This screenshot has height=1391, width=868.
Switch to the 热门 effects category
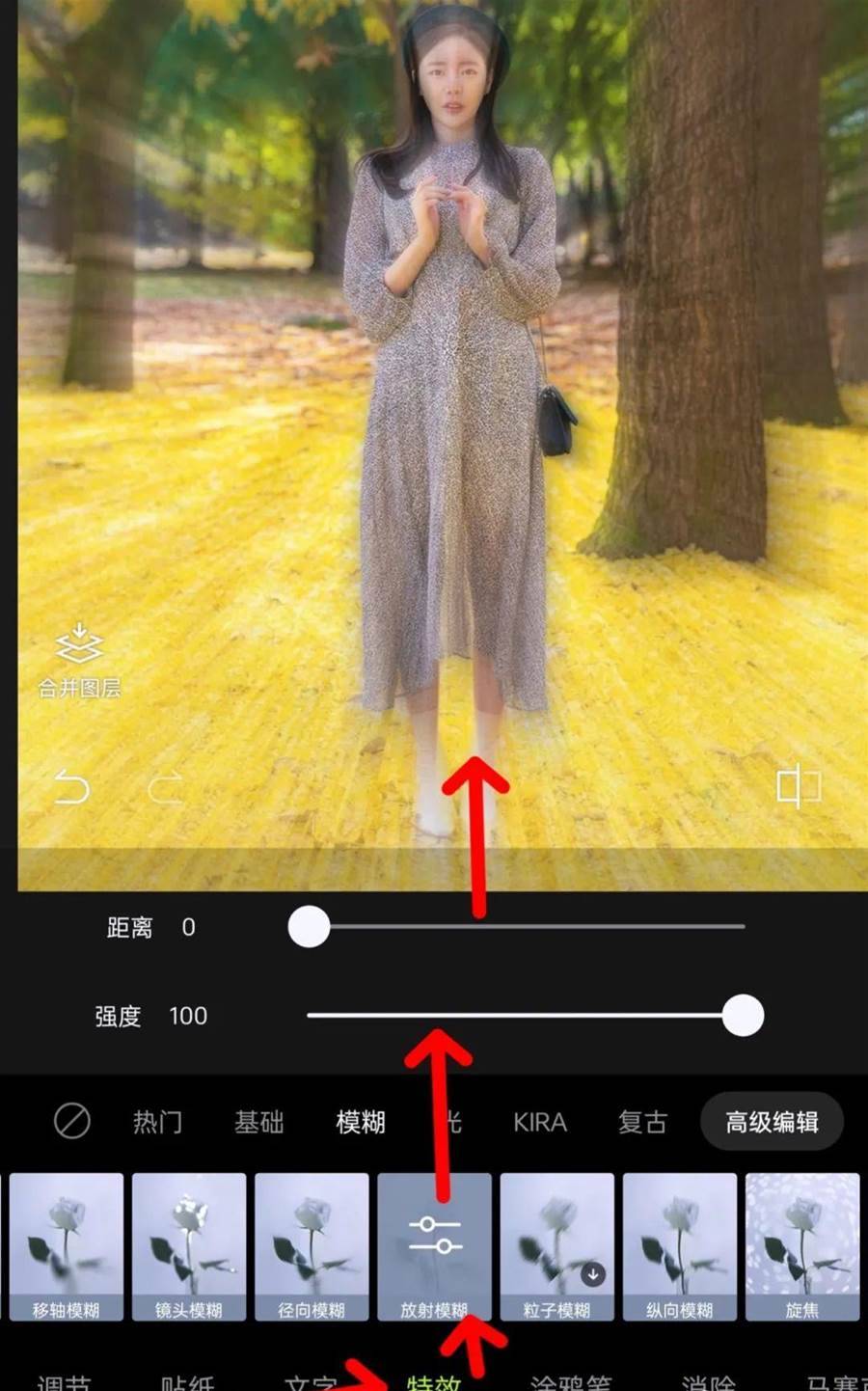point(157,1123)
